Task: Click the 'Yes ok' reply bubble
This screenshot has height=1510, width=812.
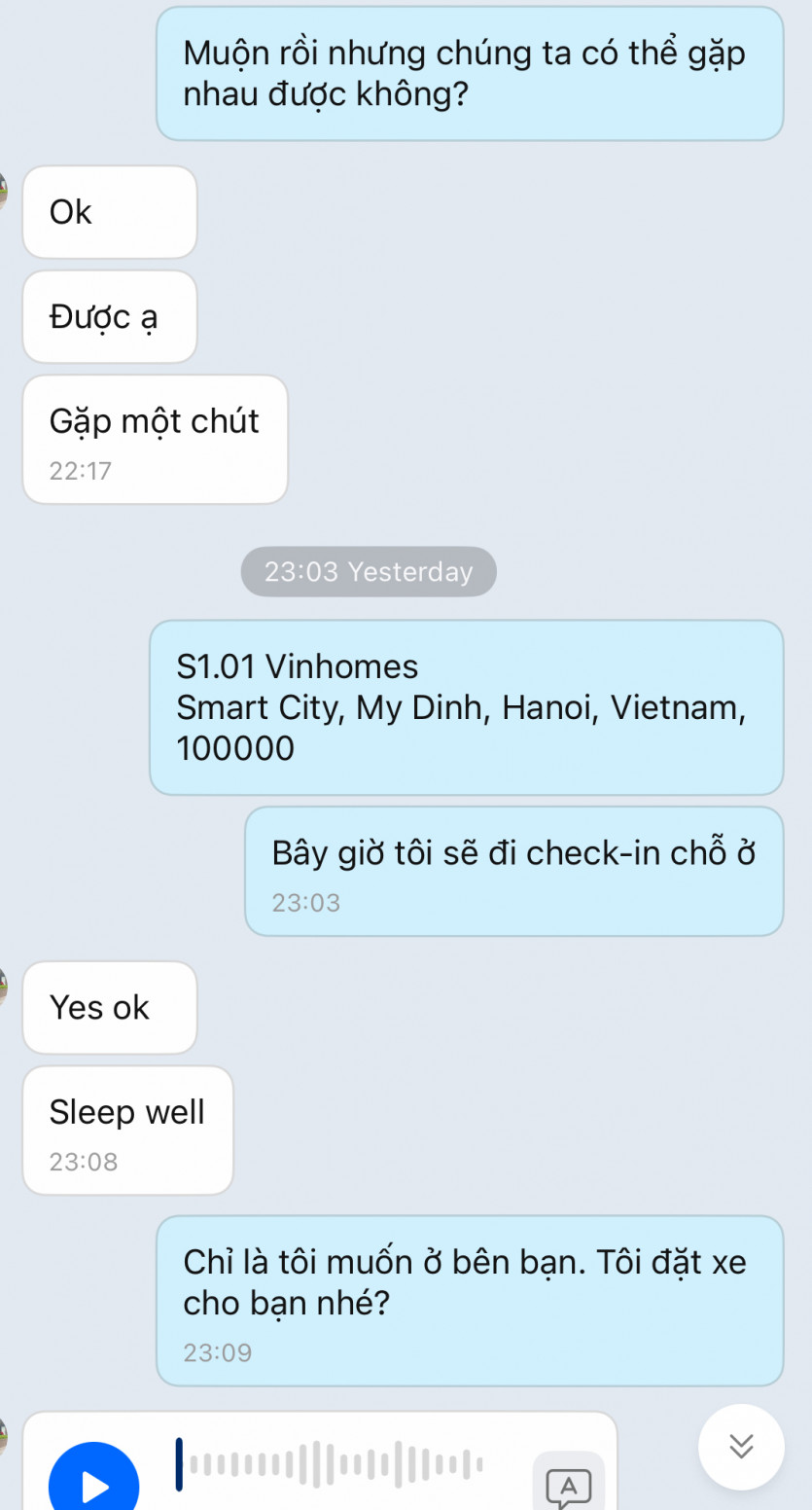Action: (x=109, y=1007)
